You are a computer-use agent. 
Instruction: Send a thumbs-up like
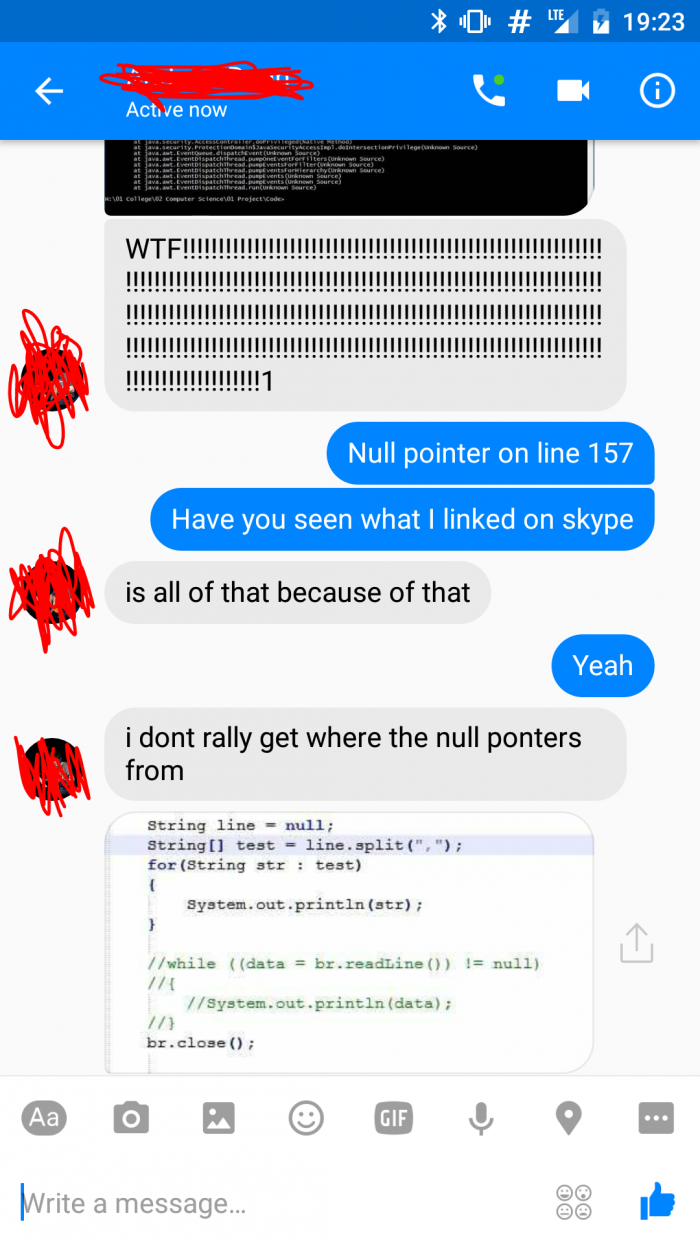(x=657, y=1201)
